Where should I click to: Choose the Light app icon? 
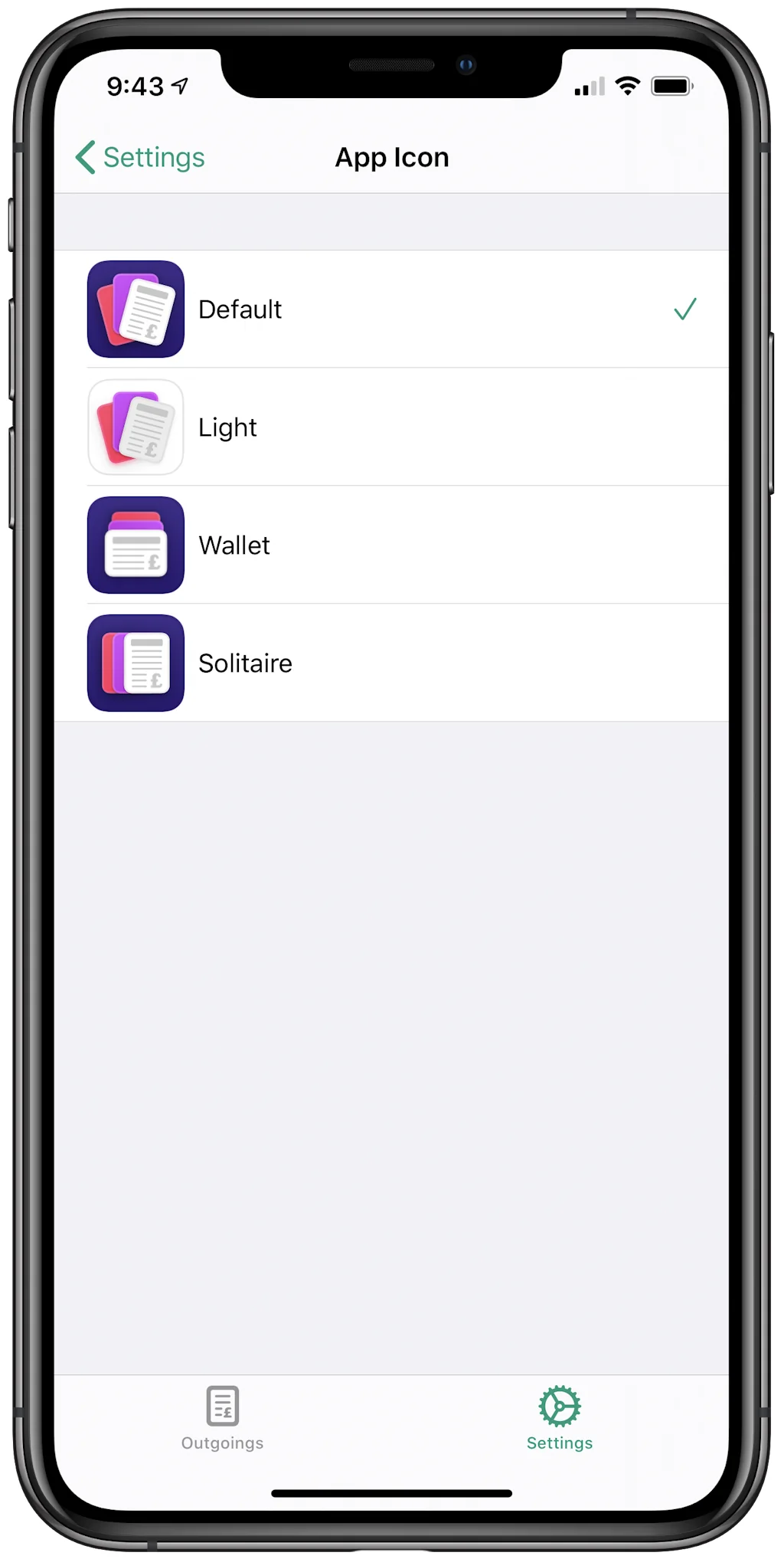(x=390, y=427)
